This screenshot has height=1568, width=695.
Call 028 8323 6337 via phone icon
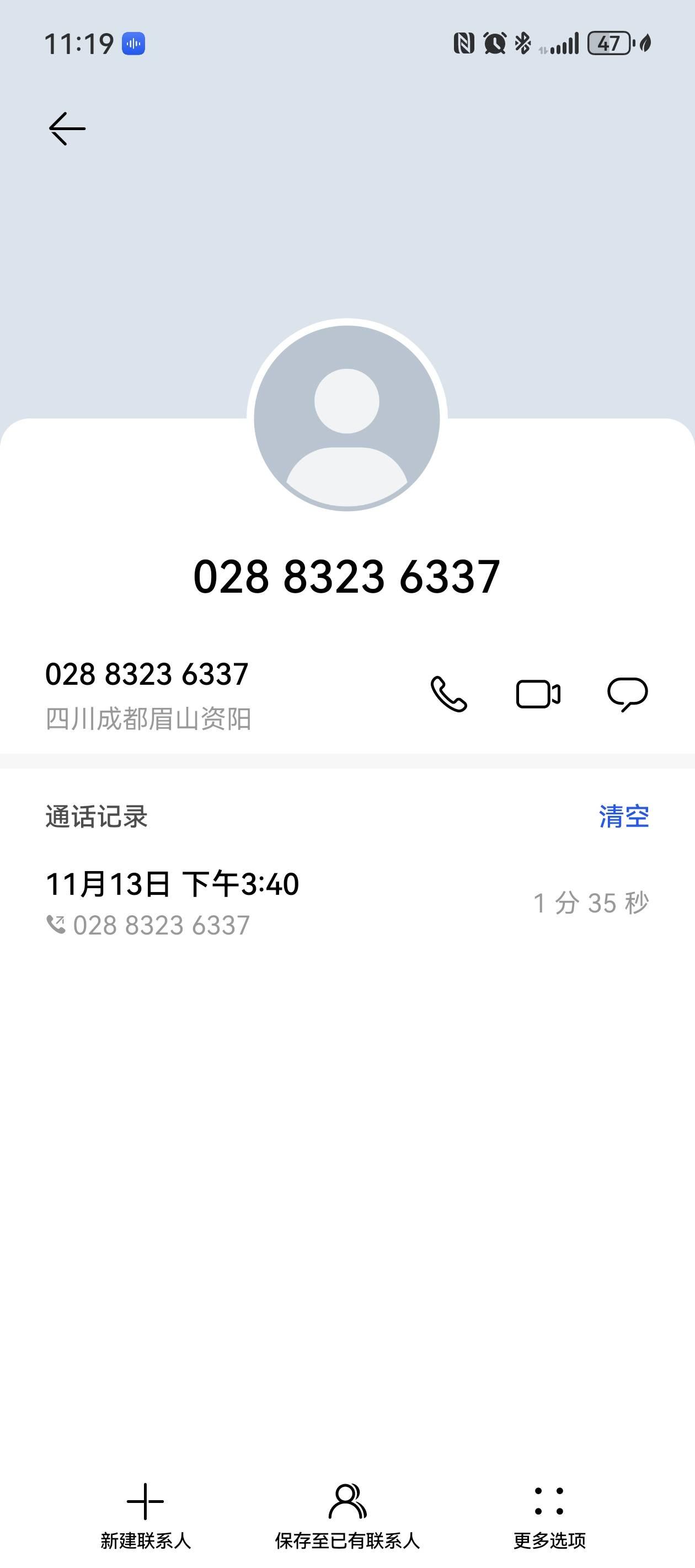[x=449, y=694]
